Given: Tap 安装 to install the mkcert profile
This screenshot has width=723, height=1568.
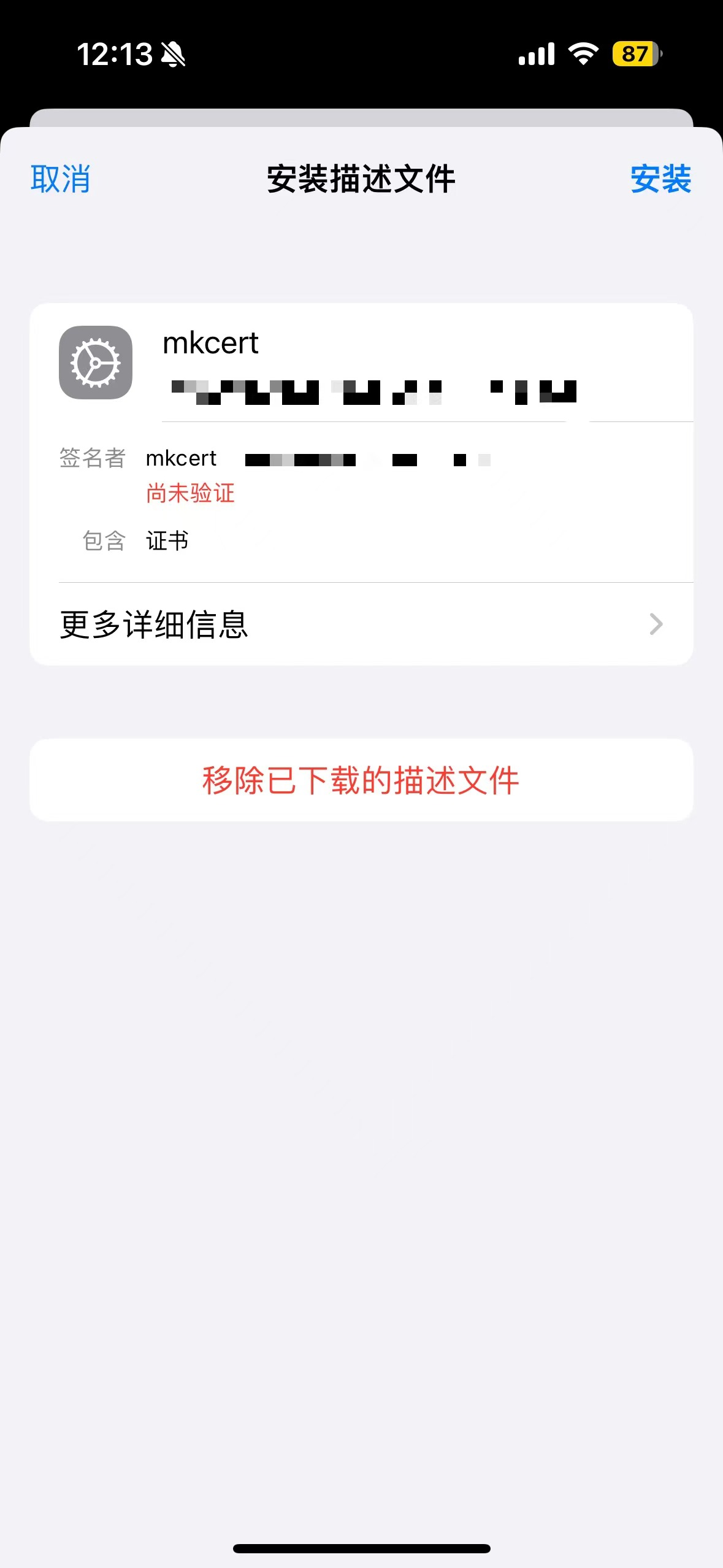Looking at the screenshot, I should 660,179.
